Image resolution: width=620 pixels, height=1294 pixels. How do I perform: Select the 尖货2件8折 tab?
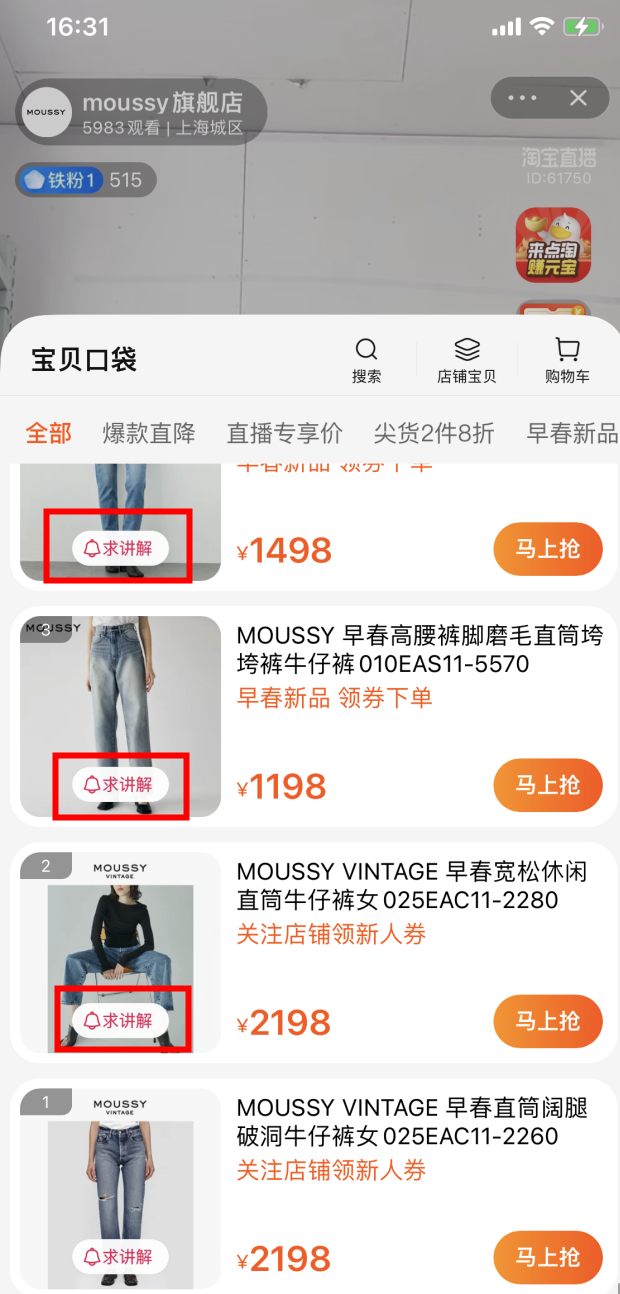(x=434, y=433)
